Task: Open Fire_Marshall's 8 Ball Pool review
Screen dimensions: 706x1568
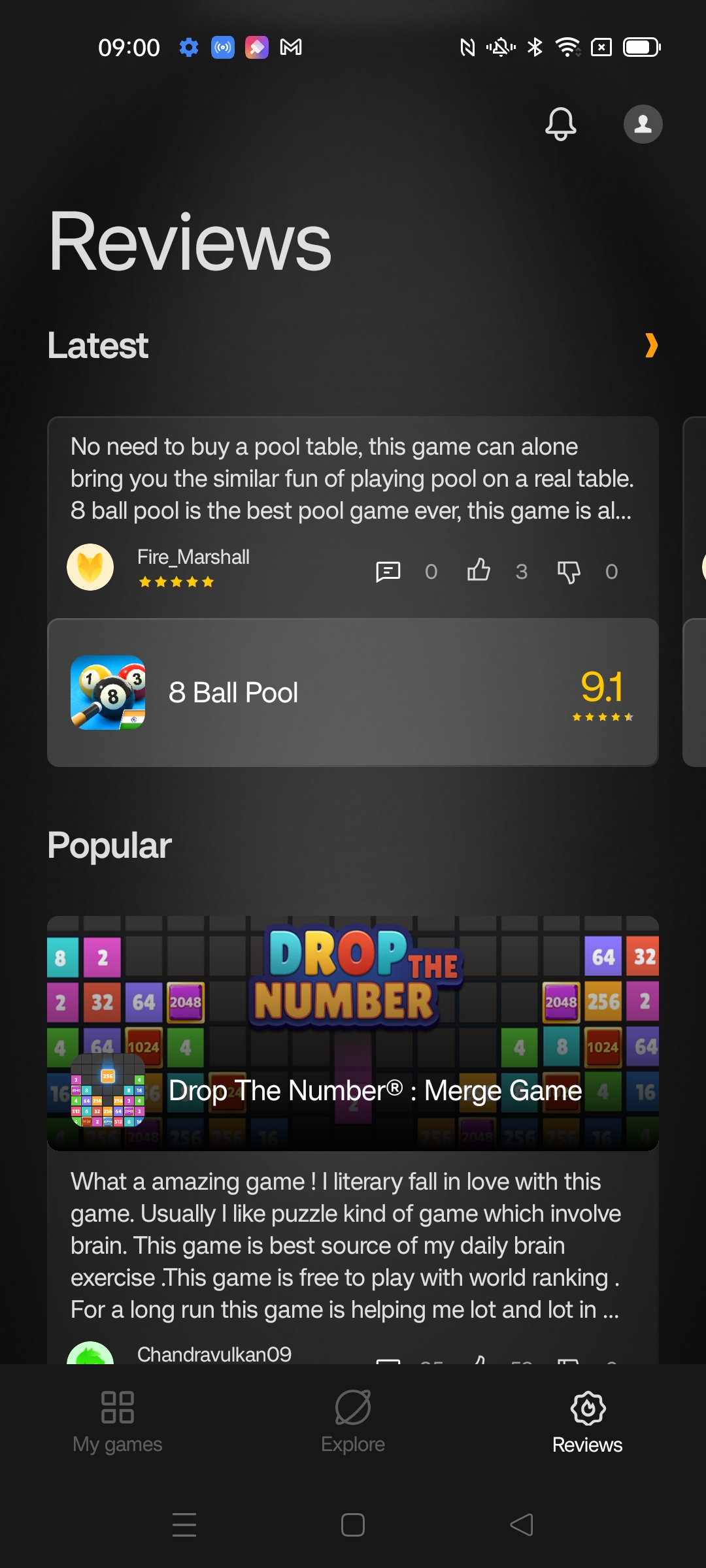Action: point(352,478)
